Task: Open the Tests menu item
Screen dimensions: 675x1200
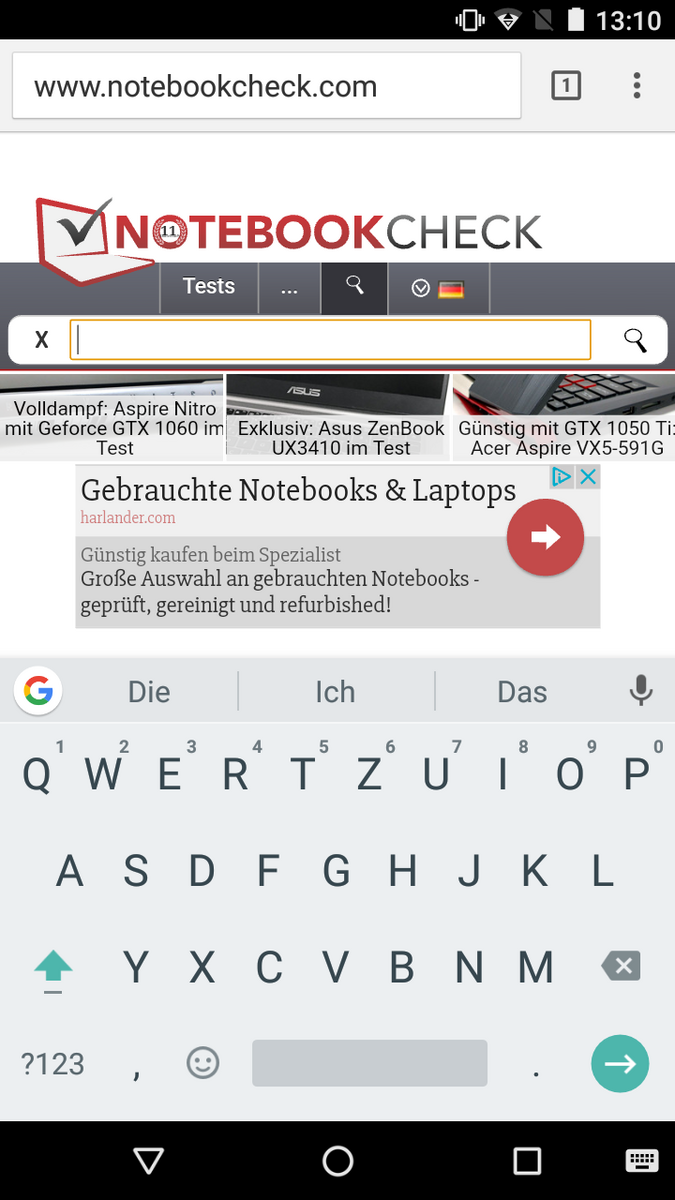Action: tap(209, 287)
